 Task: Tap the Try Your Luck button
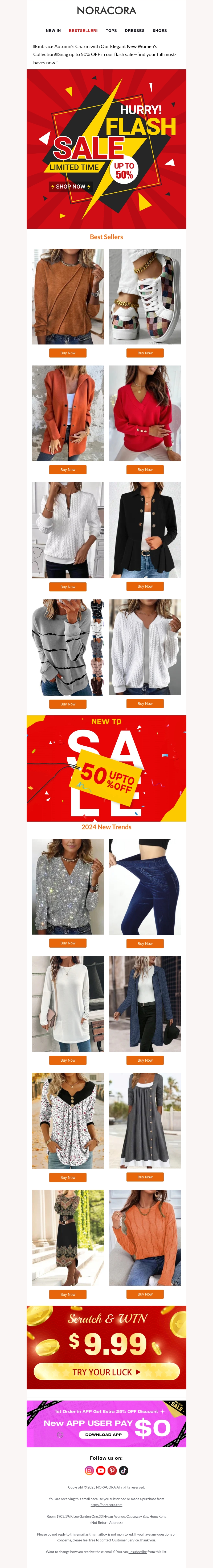(x=106, y=1372)
